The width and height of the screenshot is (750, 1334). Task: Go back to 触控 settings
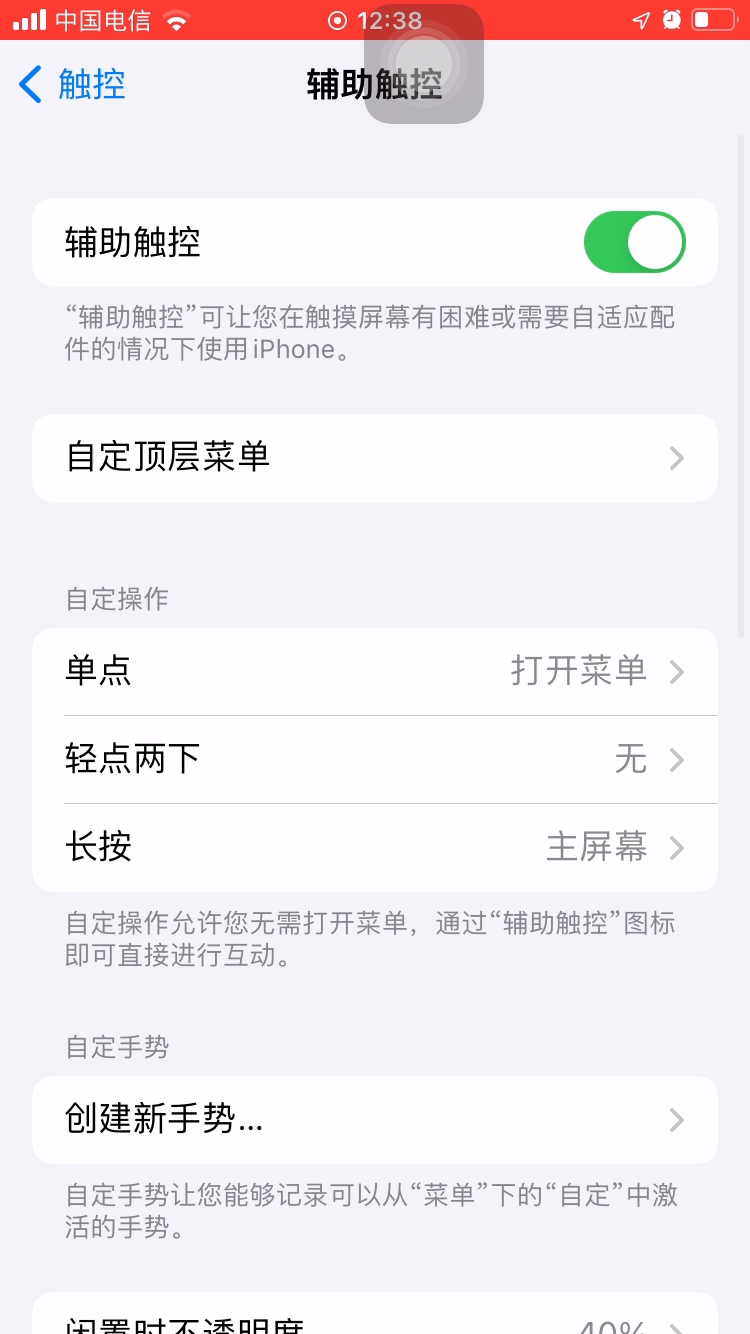(72, 84)
